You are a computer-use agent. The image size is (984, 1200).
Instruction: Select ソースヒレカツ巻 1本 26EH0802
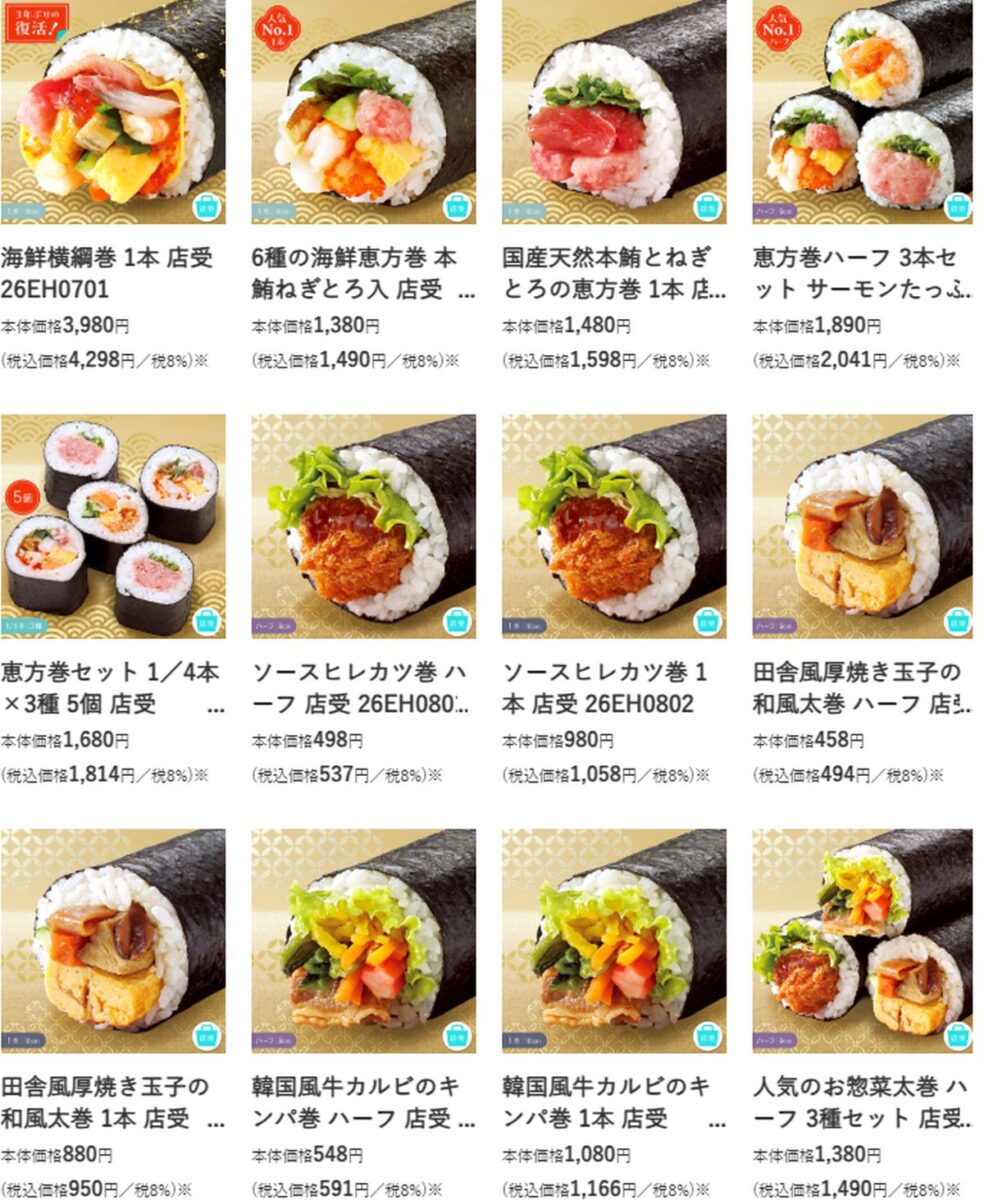coord(614,527)
